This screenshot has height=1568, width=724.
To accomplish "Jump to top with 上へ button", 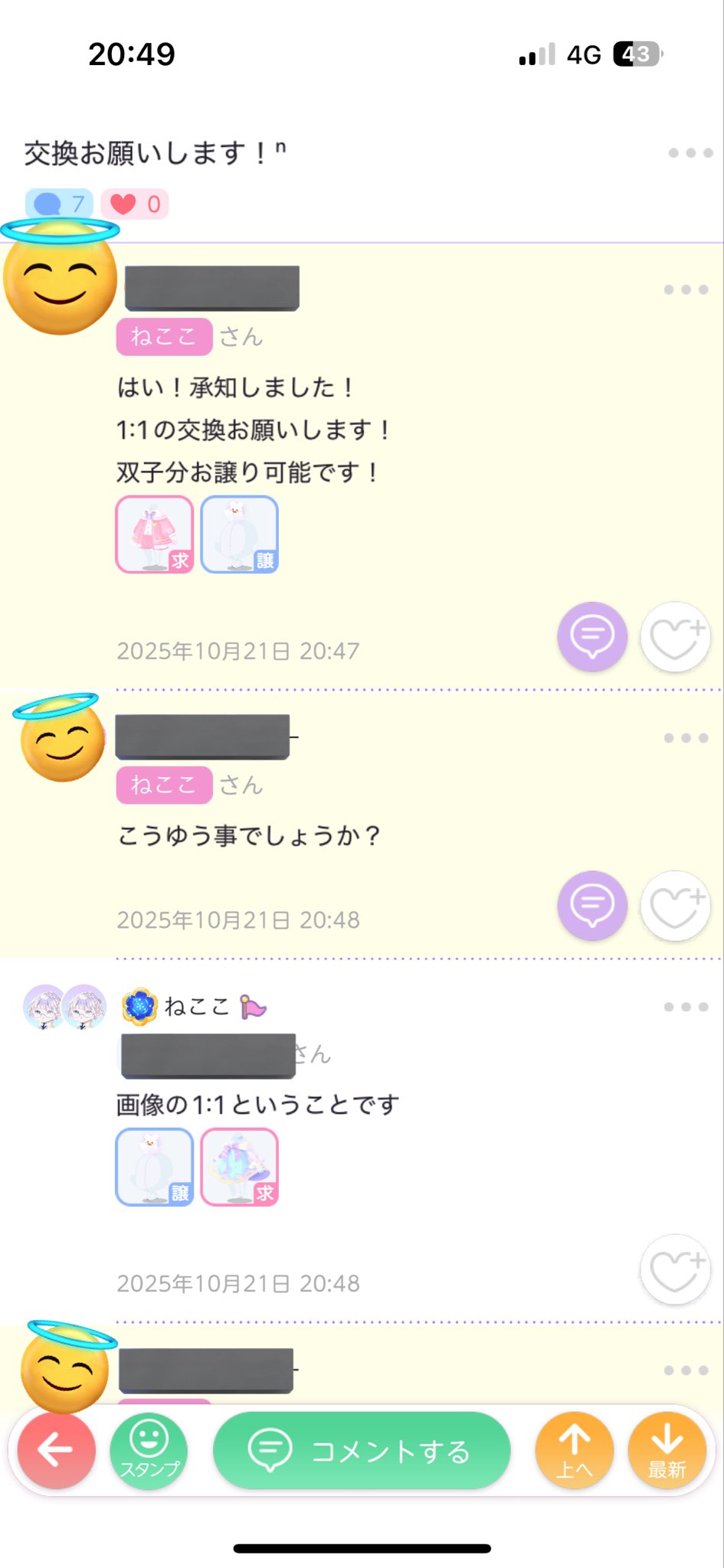I will 575,1450.
